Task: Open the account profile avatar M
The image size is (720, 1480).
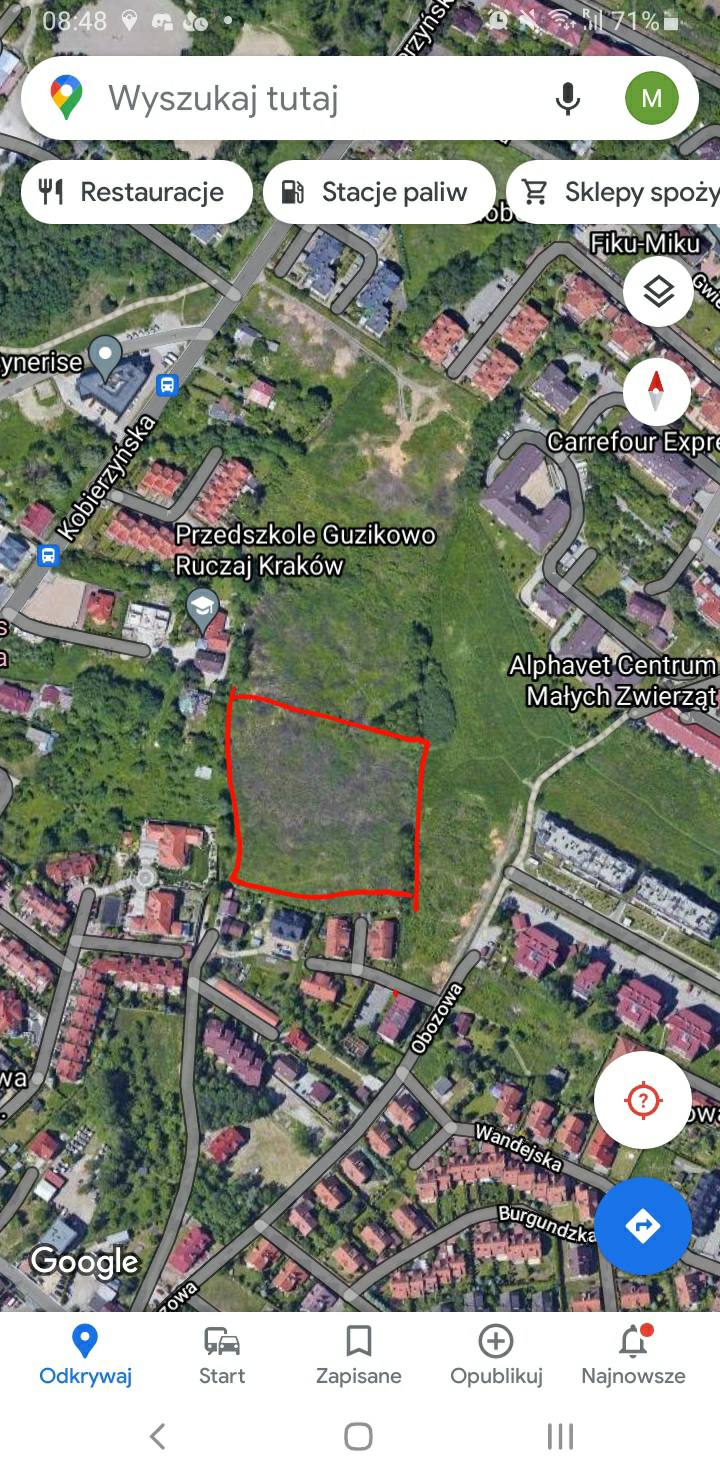Action: point(651,98)
